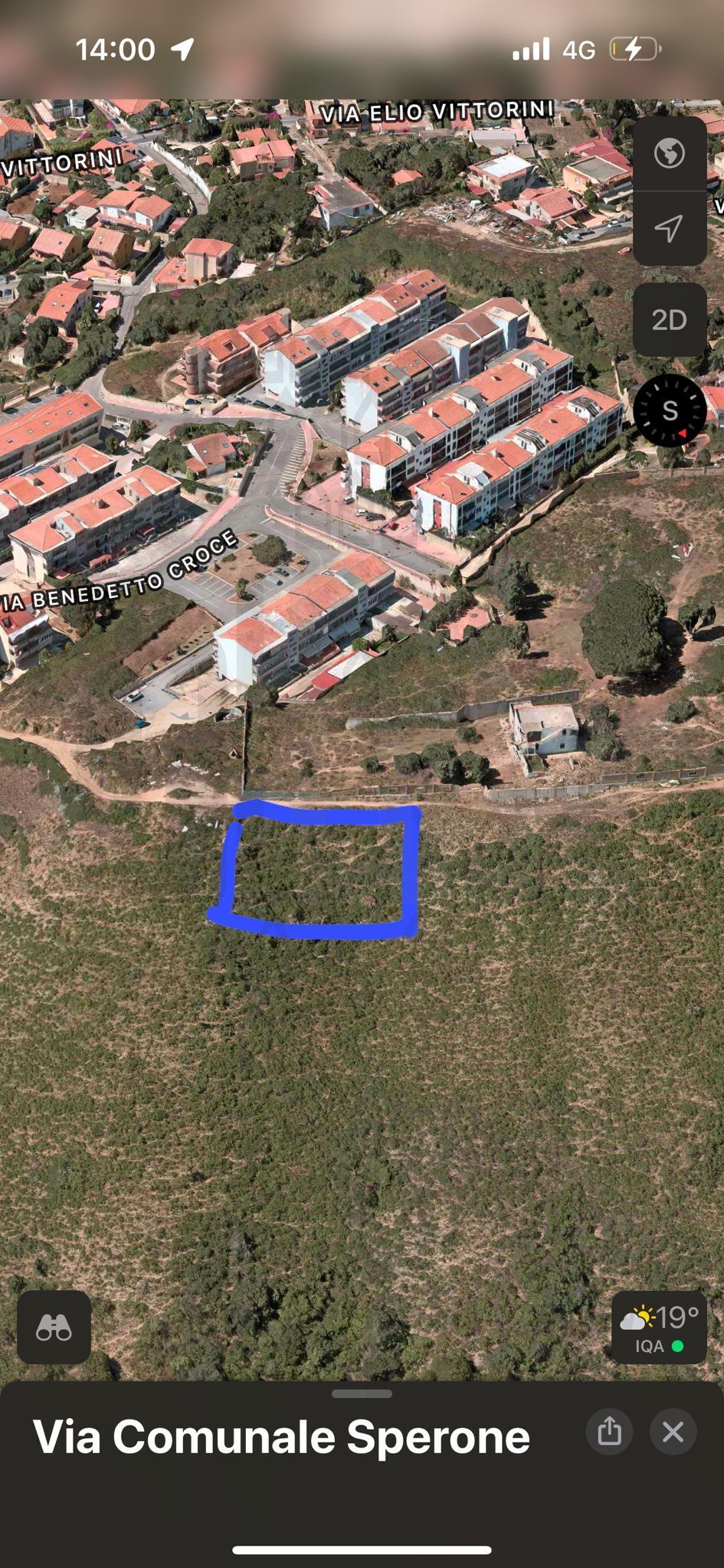Center map on current location arrow
The height and width of the screenshot is (1568, 724).
(669, 227)
